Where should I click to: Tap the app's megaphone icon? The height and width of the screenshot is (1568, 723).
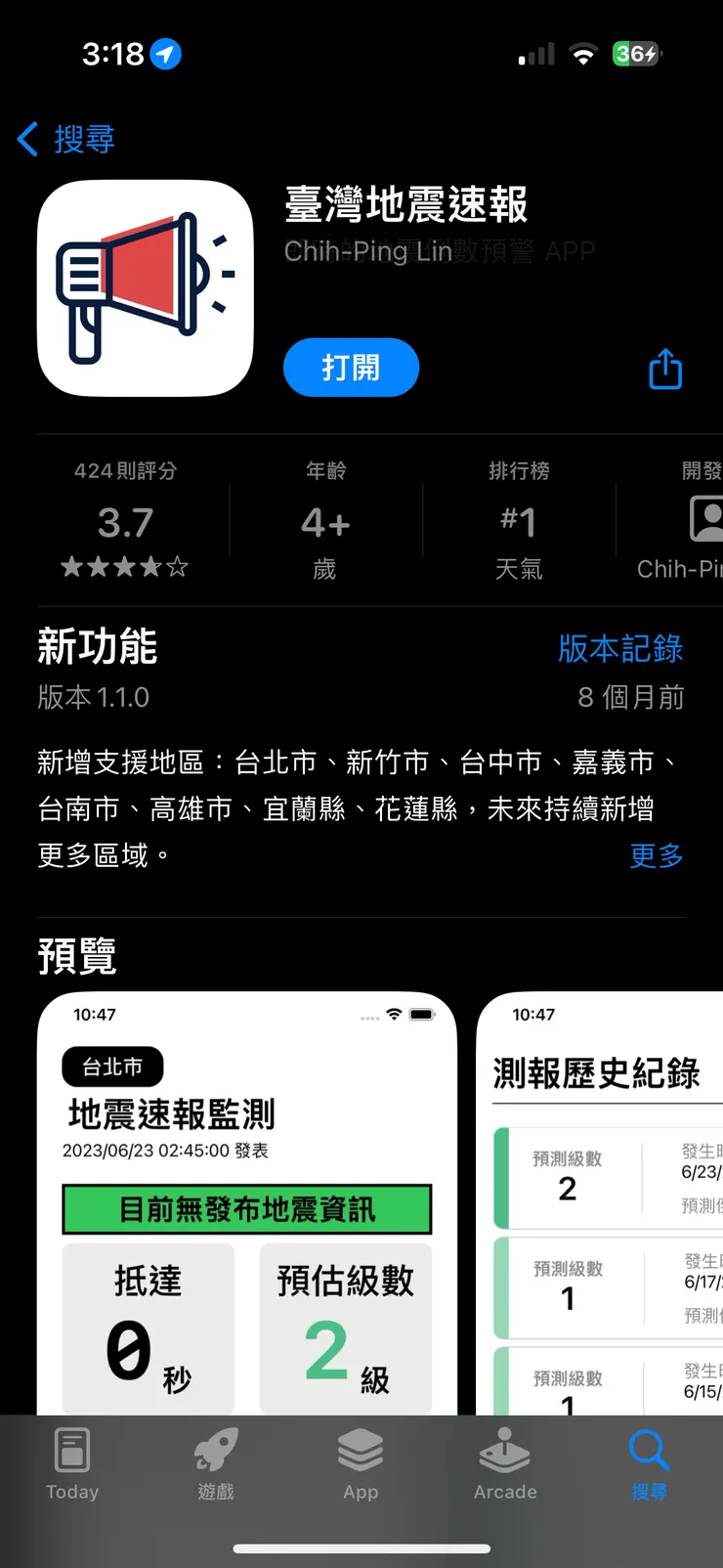144,287
